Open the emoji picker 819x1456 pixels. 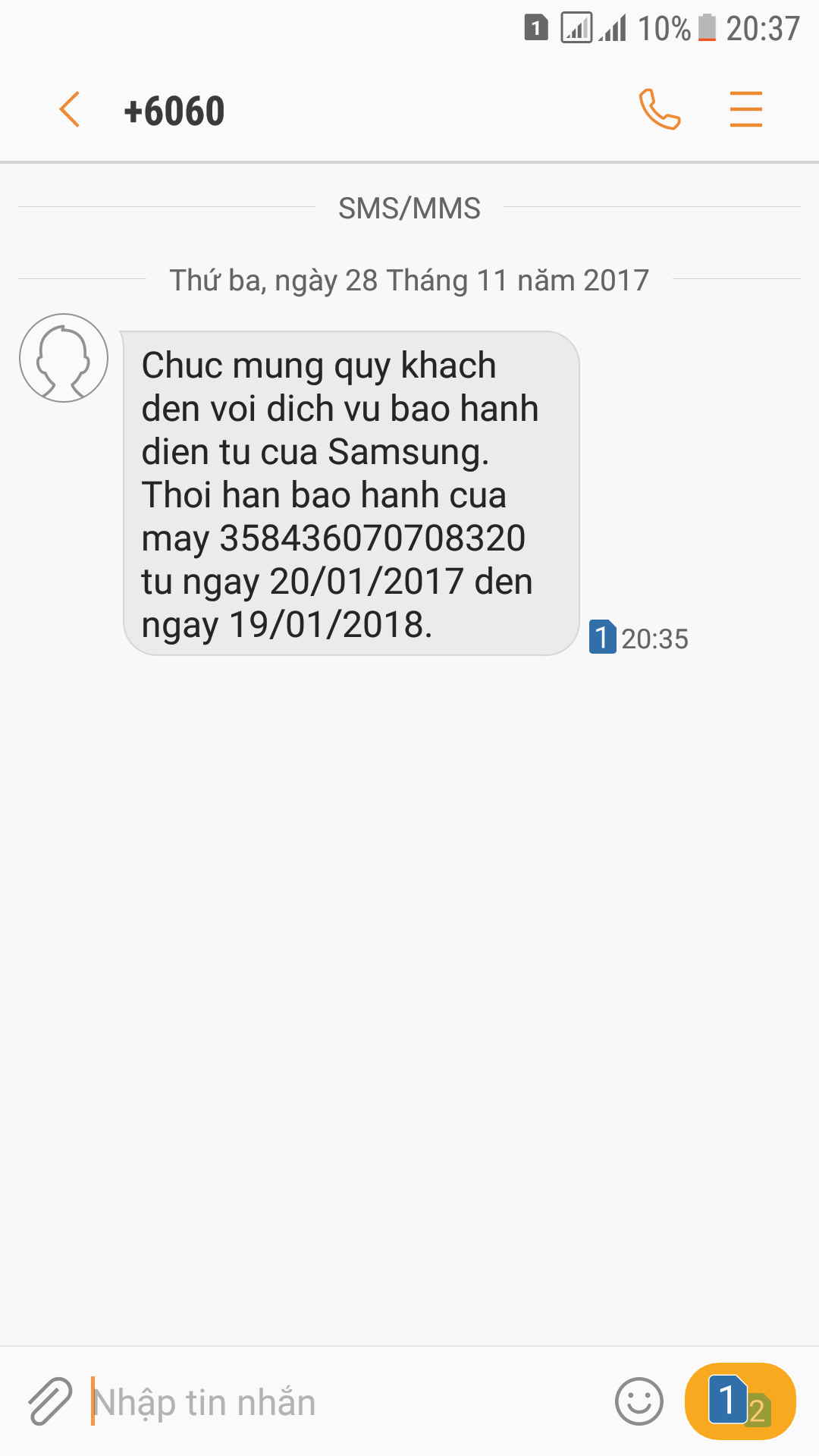click(x=639, y=1401)
